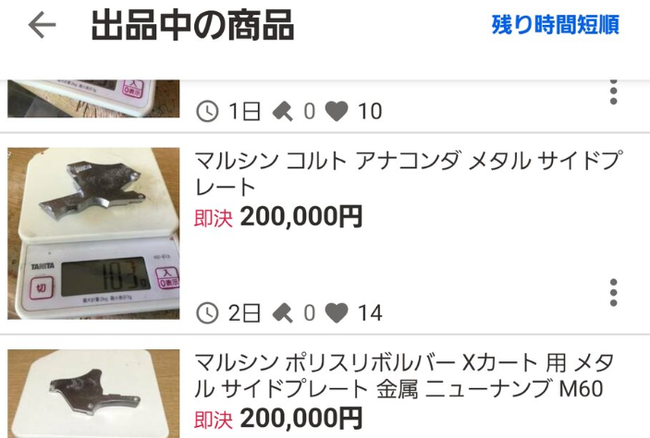Go back using the arrow

[42, 25]
